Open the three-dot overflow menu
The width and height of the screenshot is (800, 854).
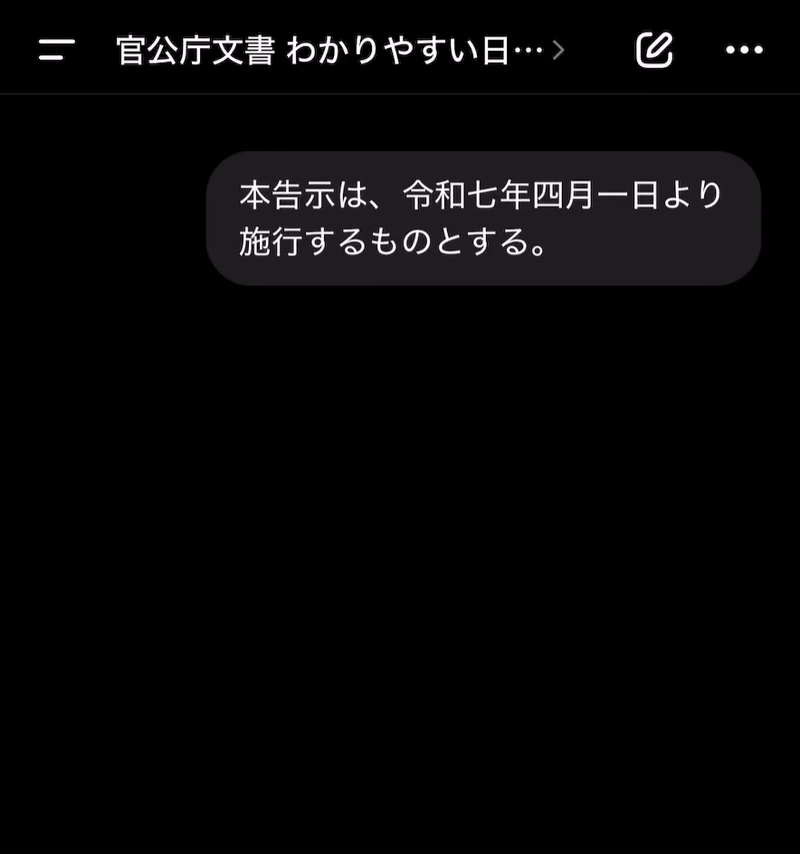(x=744, y=50)
